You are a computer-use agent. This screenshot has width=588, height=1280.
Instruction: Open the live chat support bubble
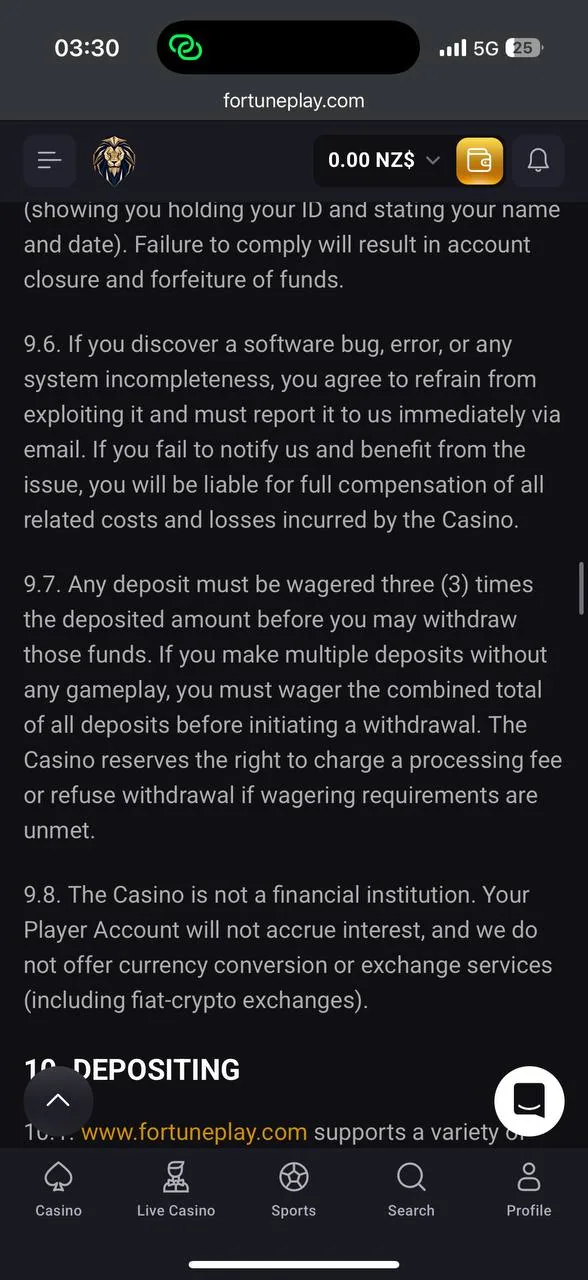point(529,1101)
